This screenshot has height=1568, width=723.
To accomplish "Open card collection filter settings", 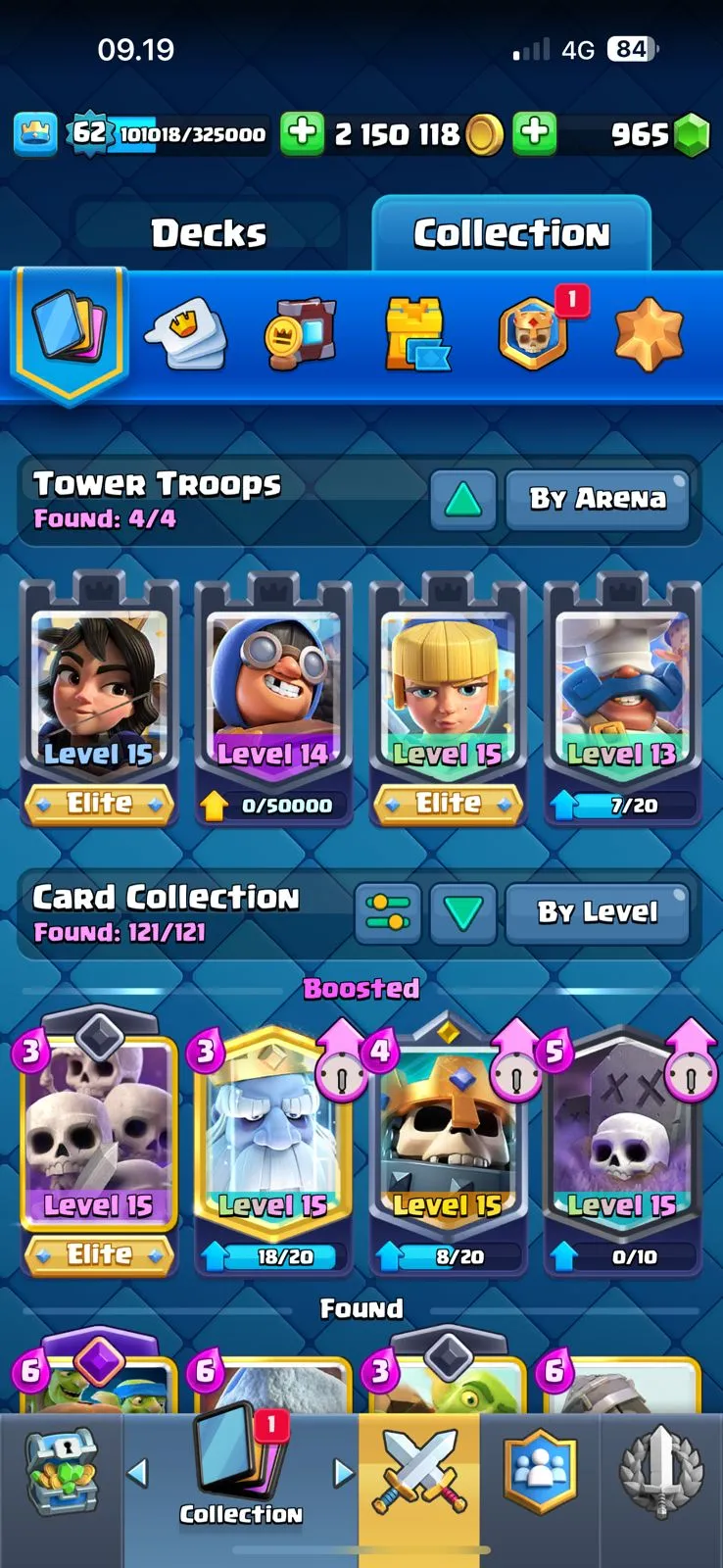I will pyautogui.click(x=387, y=913).
